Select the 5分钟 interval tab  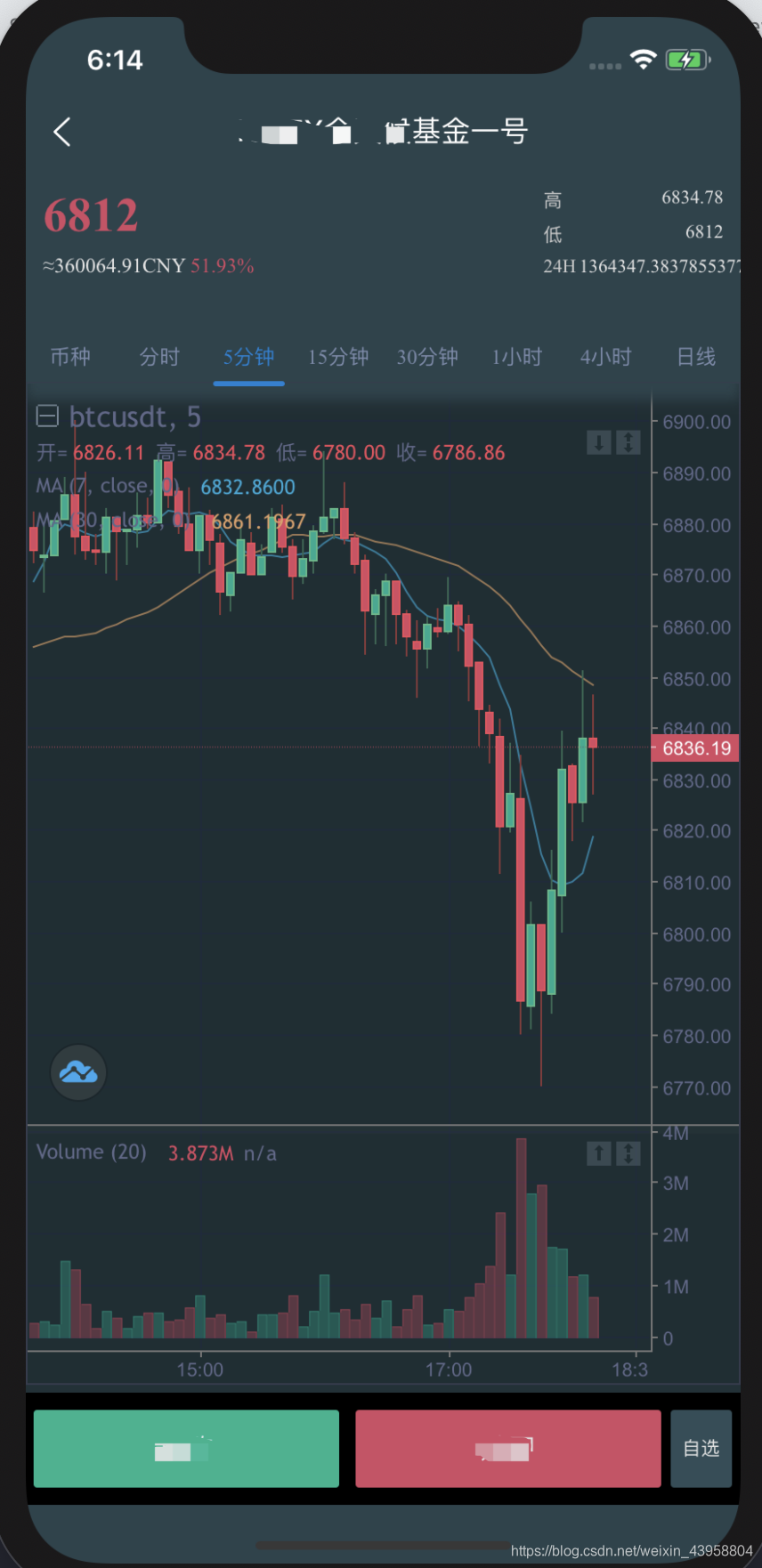248,357
